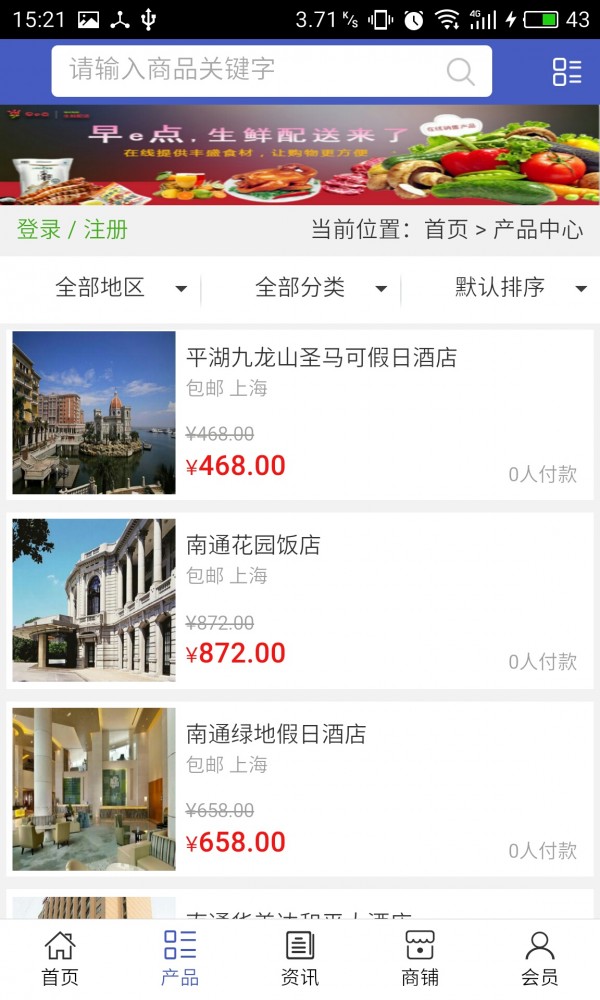Expand the 全部分类 category dropdown
The height and width of the screenshot is (1000, 600).
click(x=320, y=288)
